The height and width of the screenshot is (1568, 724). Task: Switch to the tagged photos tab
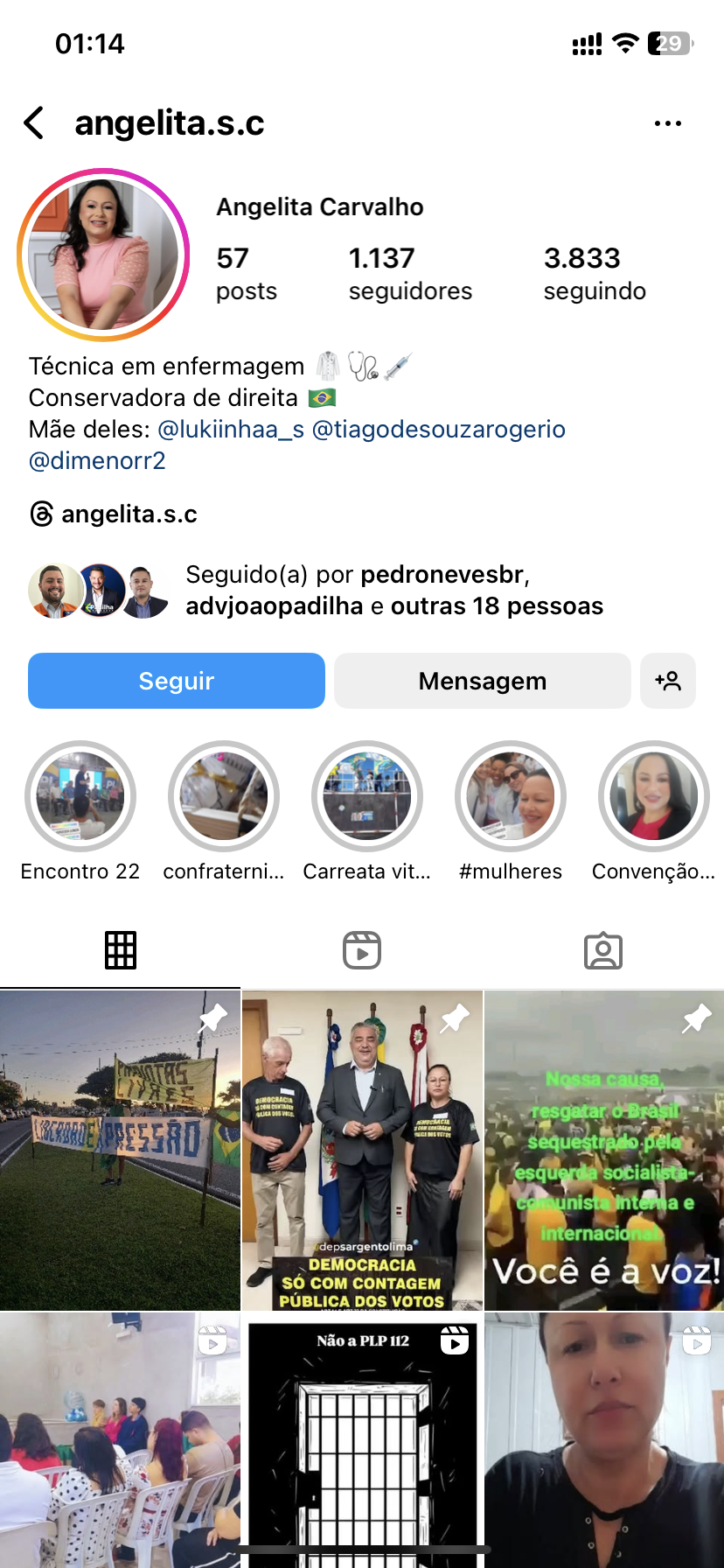pyautogui.click(x=603, y=950)
